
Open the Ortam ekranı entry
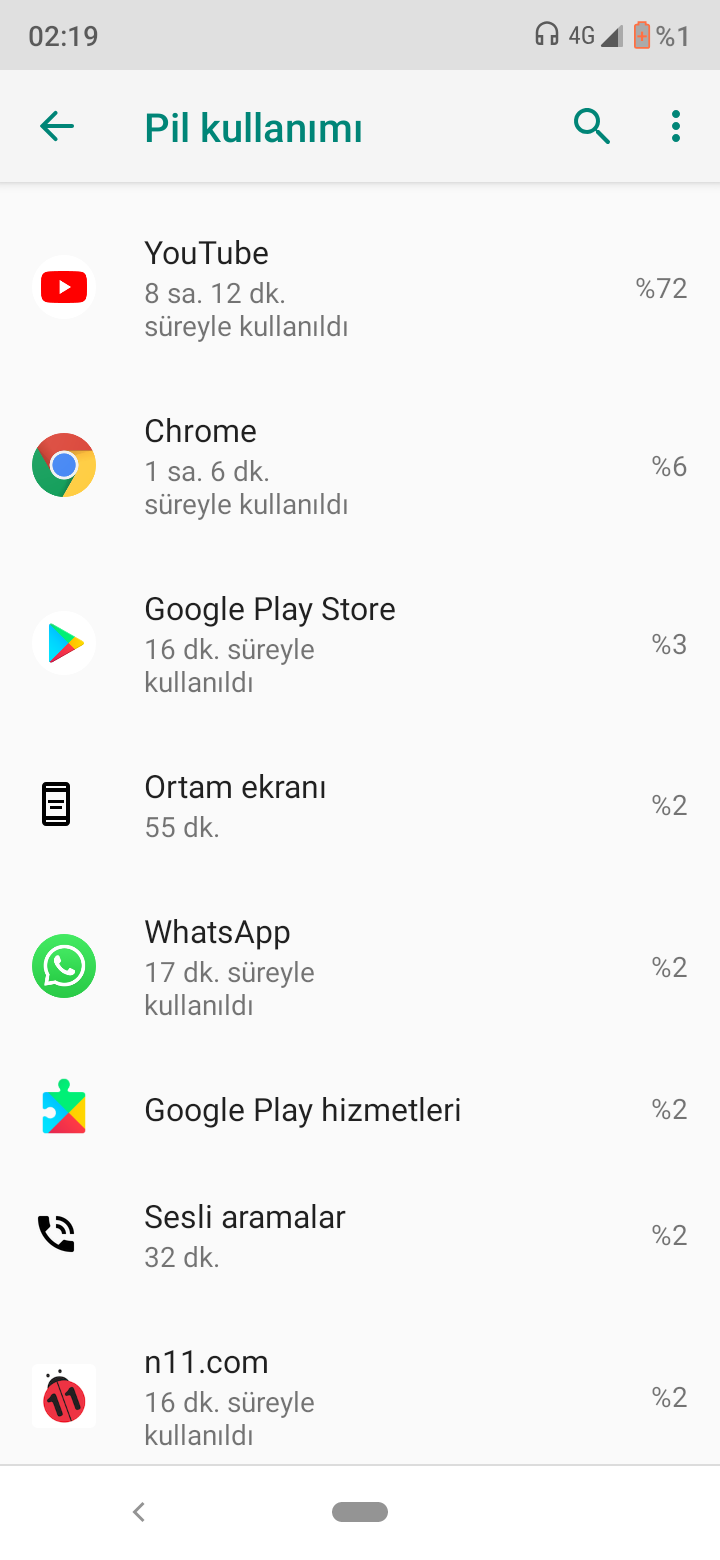tap(360, 805)
